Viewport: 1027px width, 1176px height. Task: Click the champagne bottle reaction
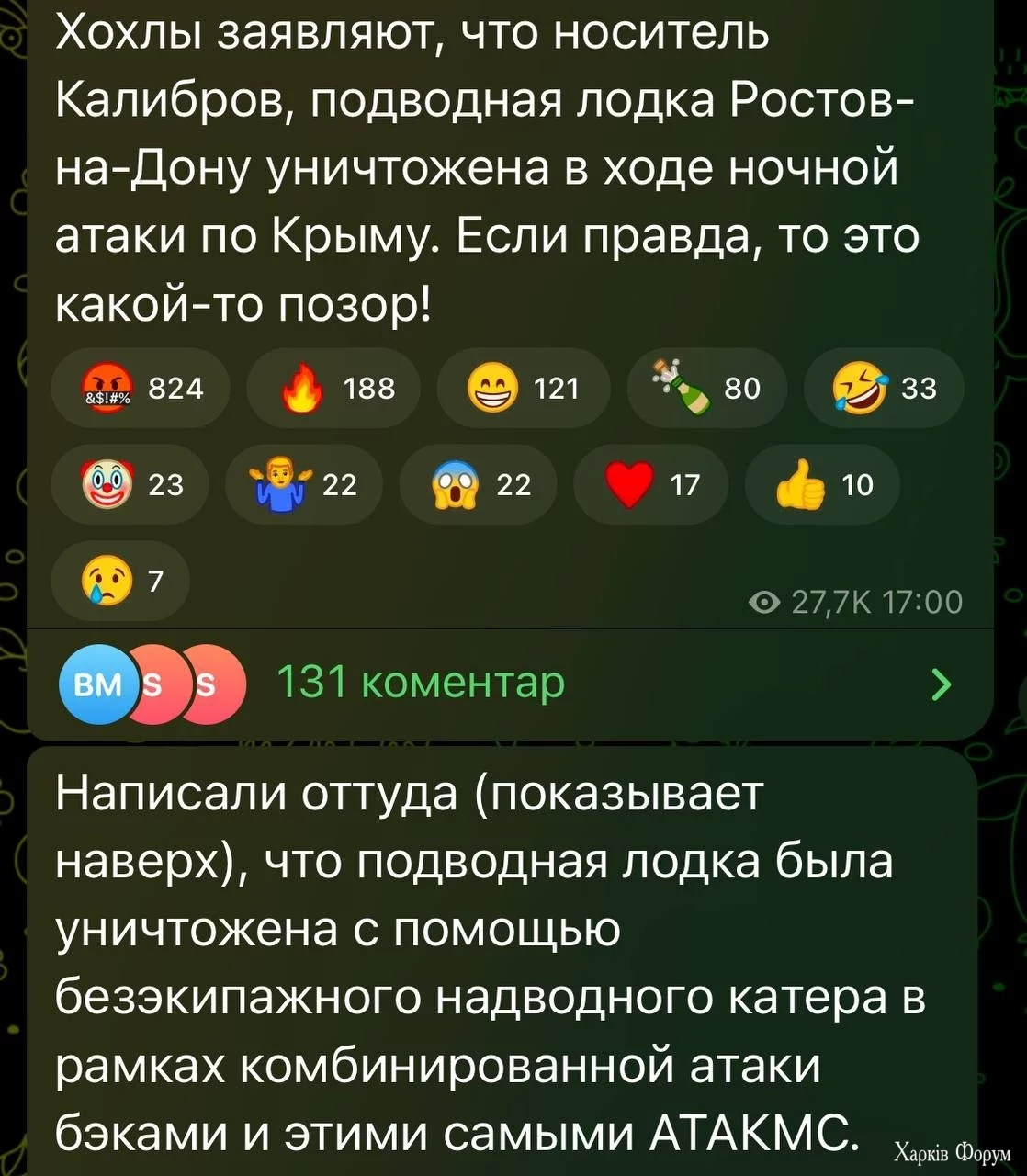(705, 389)
